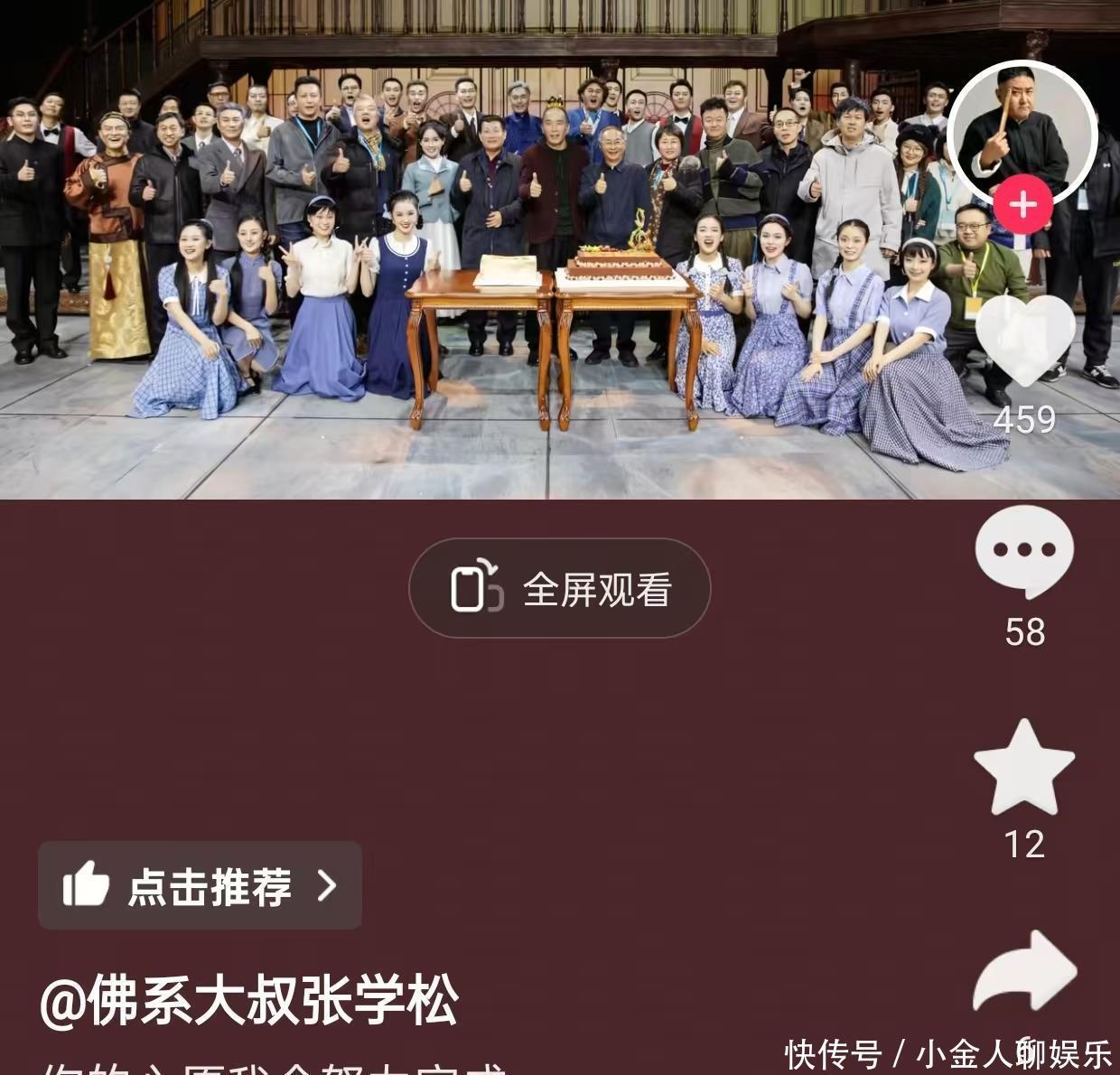Open the comments bubble
Screen dimensions: 1120x1075
pyautogui.click(x=1024, y=551)
